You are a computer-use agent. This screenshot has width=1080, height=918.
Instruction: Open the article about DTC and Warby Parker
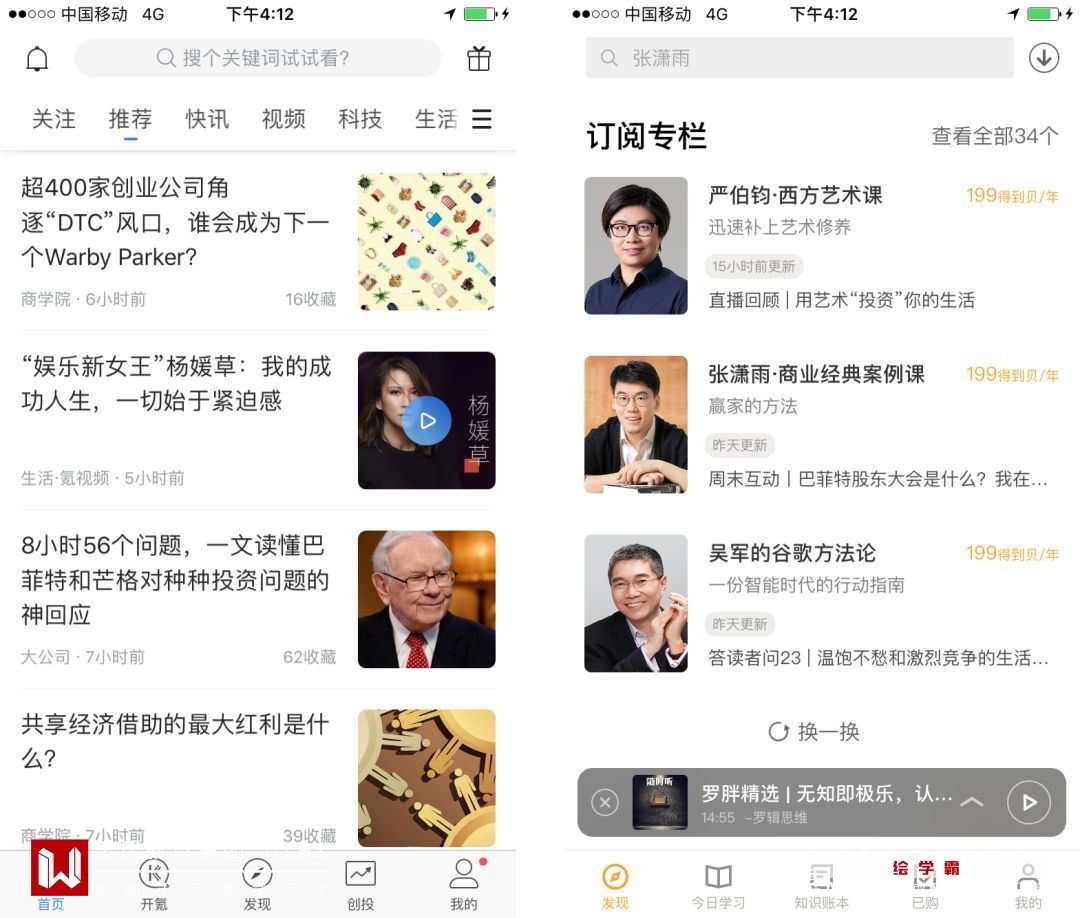coord(176,222)
